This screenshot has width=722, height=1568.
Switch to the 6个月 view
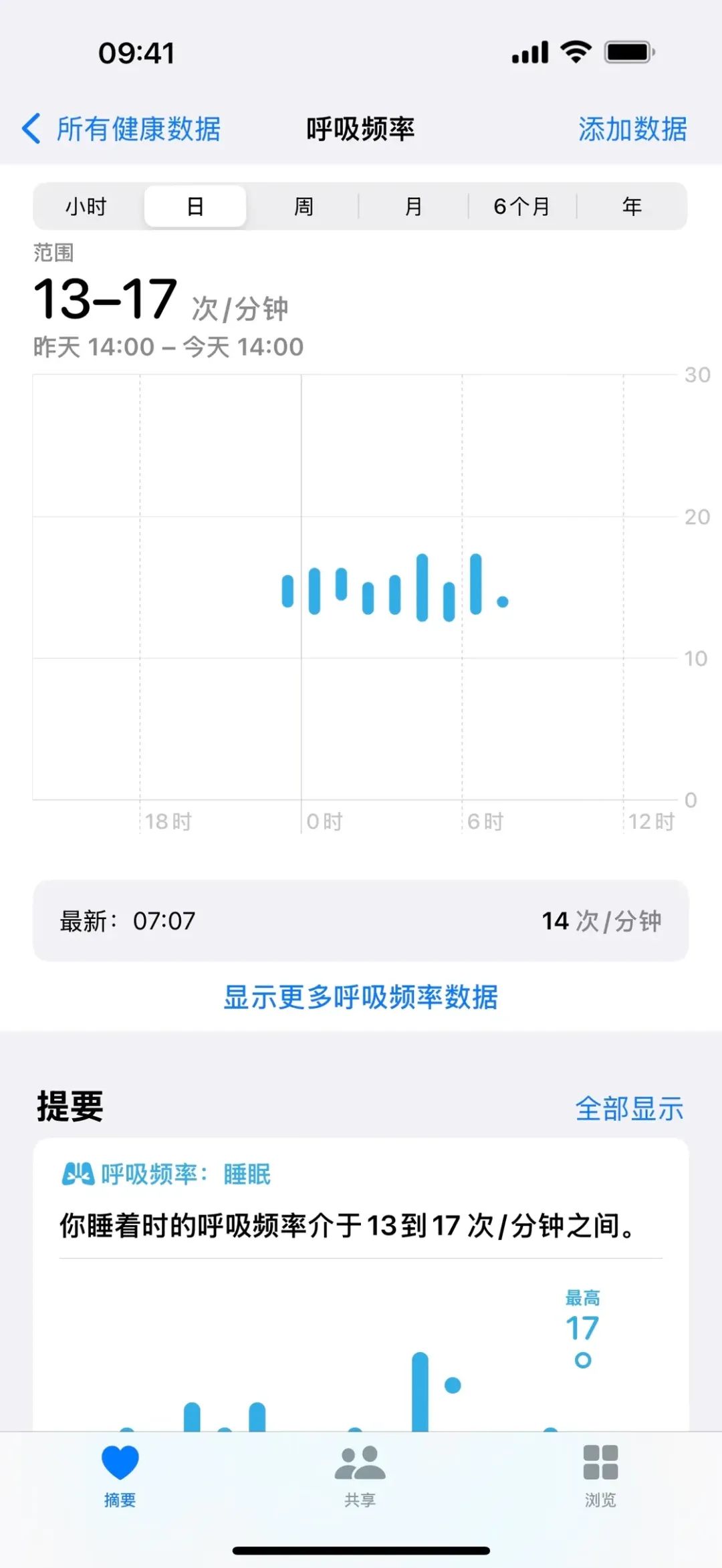click(521, 207)
